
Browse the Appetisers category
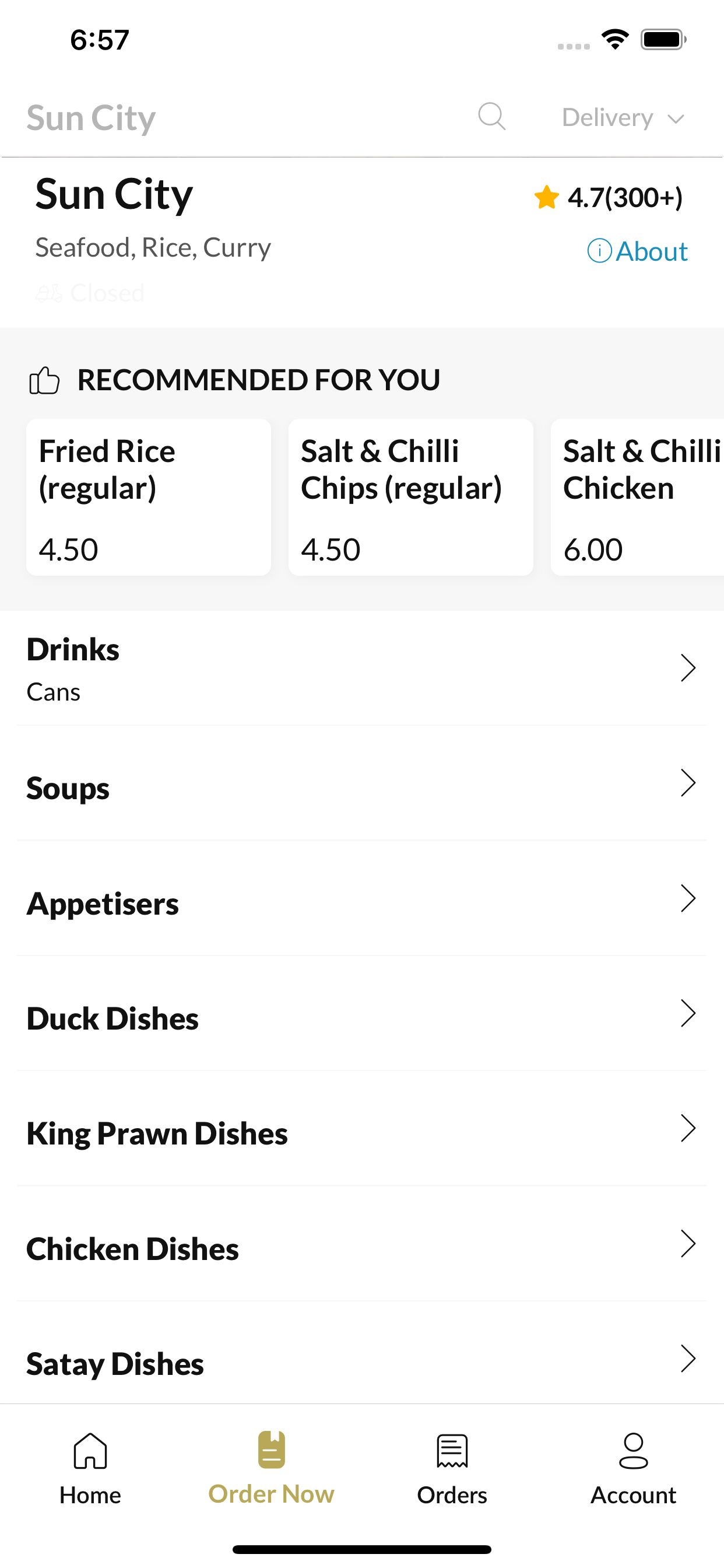click(x=362, y=900)
